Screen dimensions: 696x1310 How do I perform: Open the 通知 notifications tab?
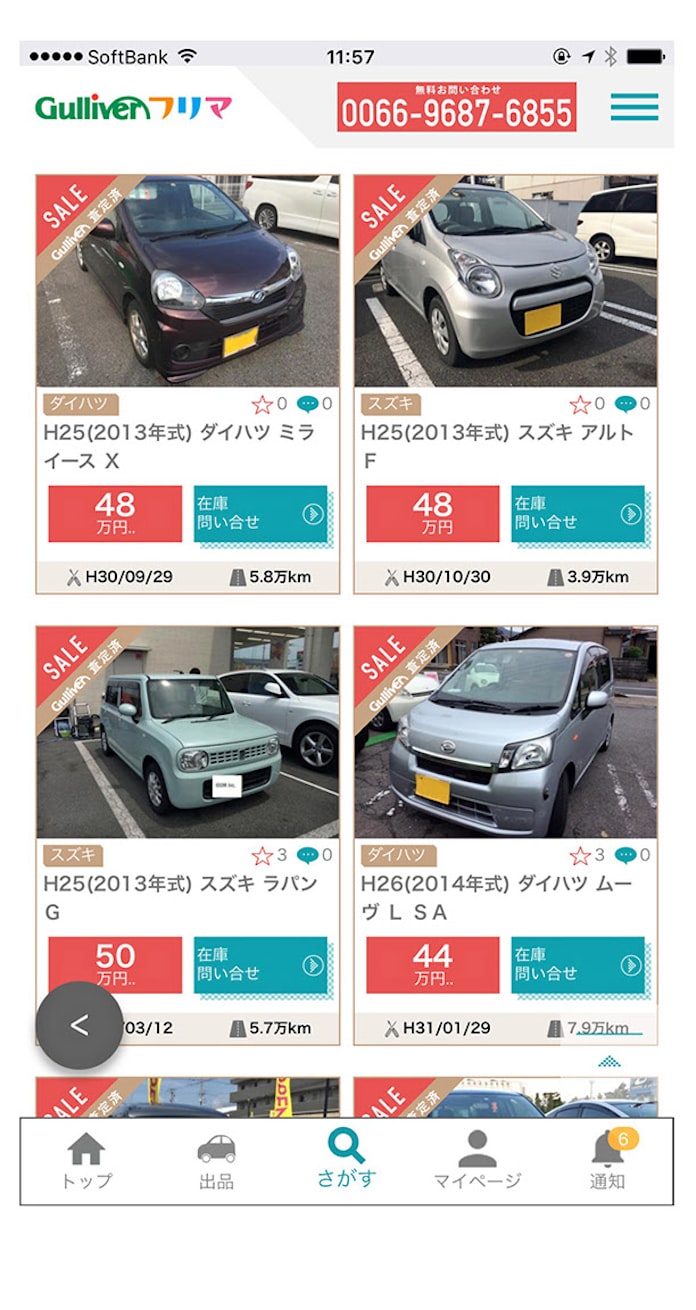[x=607, y=1161]
